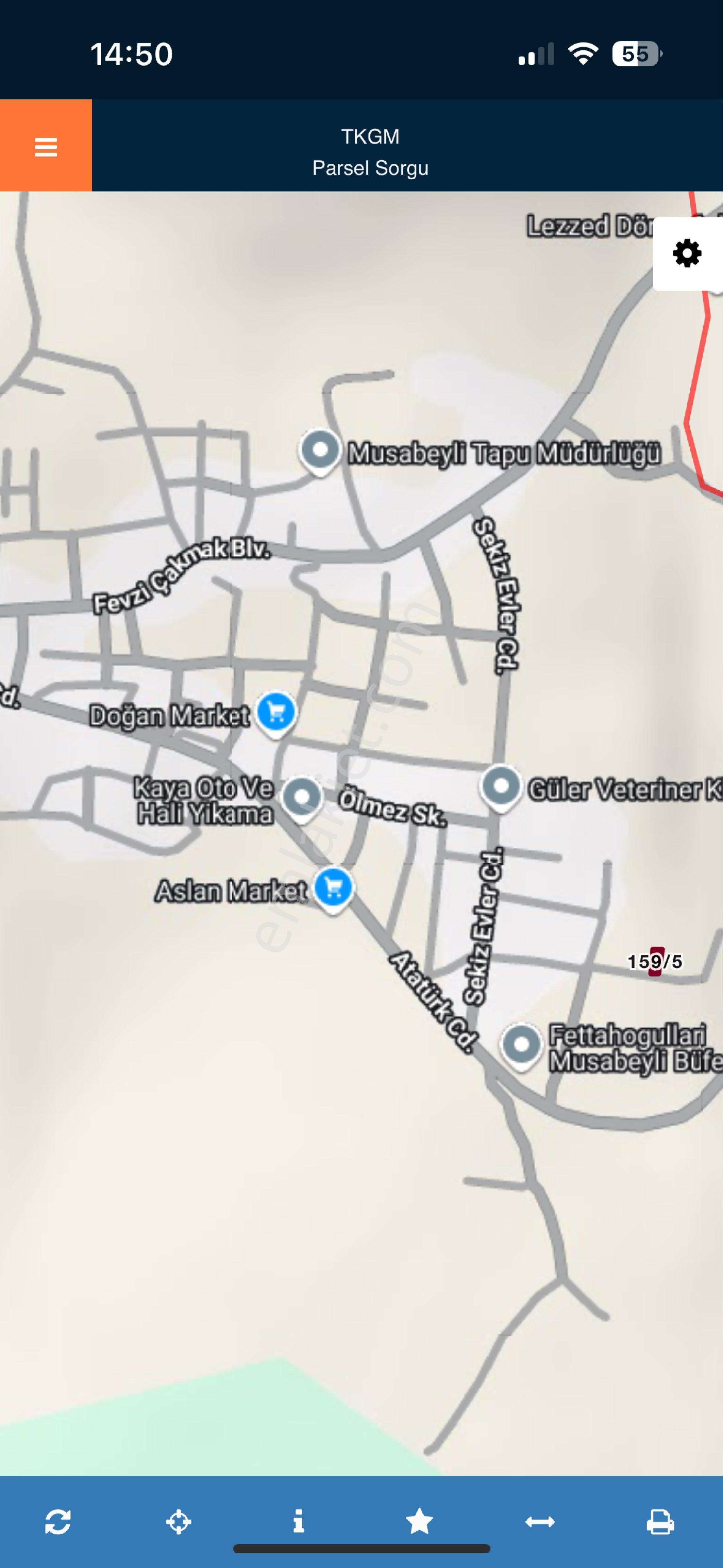Open the info icon in toolbar
This screenshot has height=1568, width=723.
point(298,1522)
